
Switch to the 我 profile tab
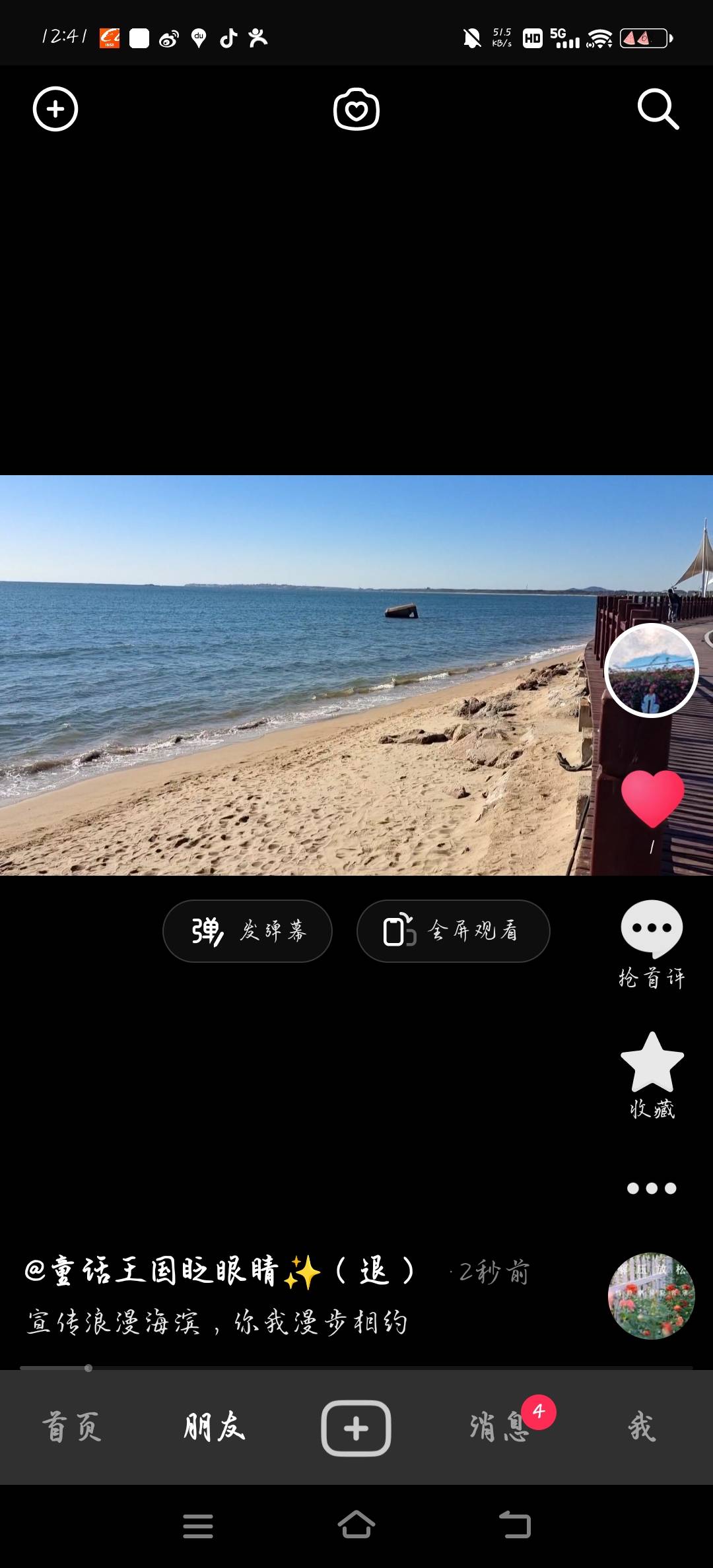pyautogui.click(x=642, y=1427)
